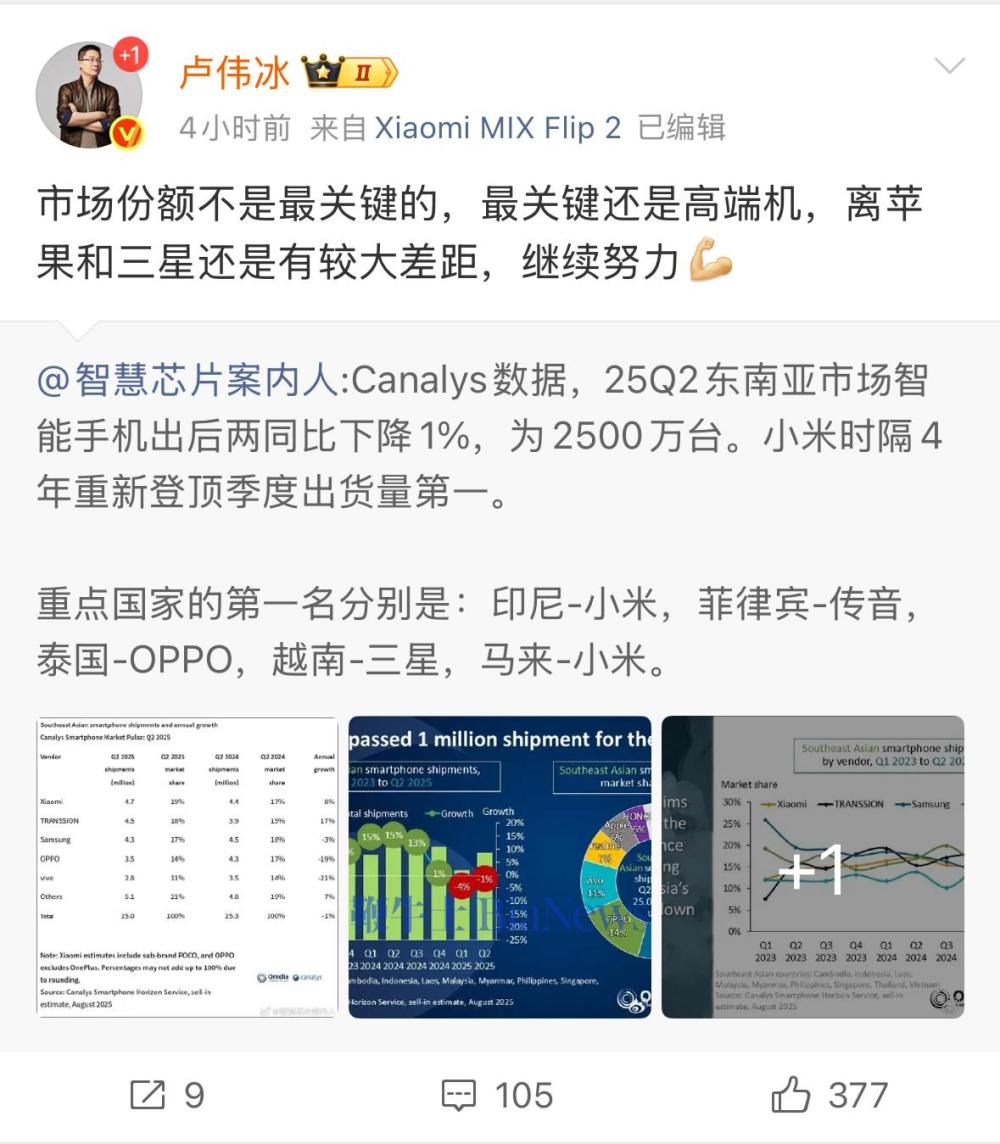Viewport: 1000px width, 1144px height.
Task: Expand the post options chevron
Action: (948, 67)
